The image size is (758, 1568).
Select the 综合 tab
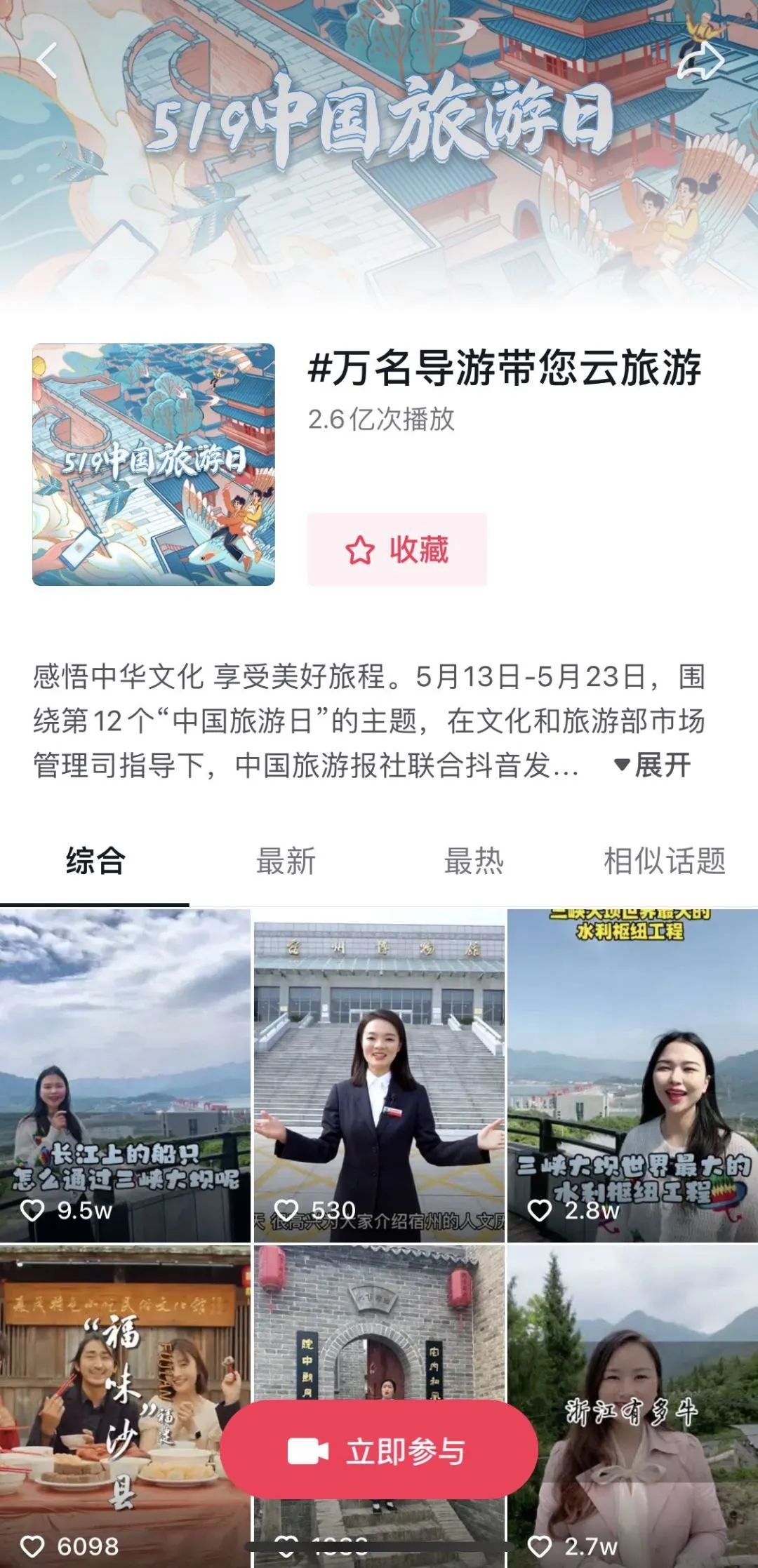[95, 861]
